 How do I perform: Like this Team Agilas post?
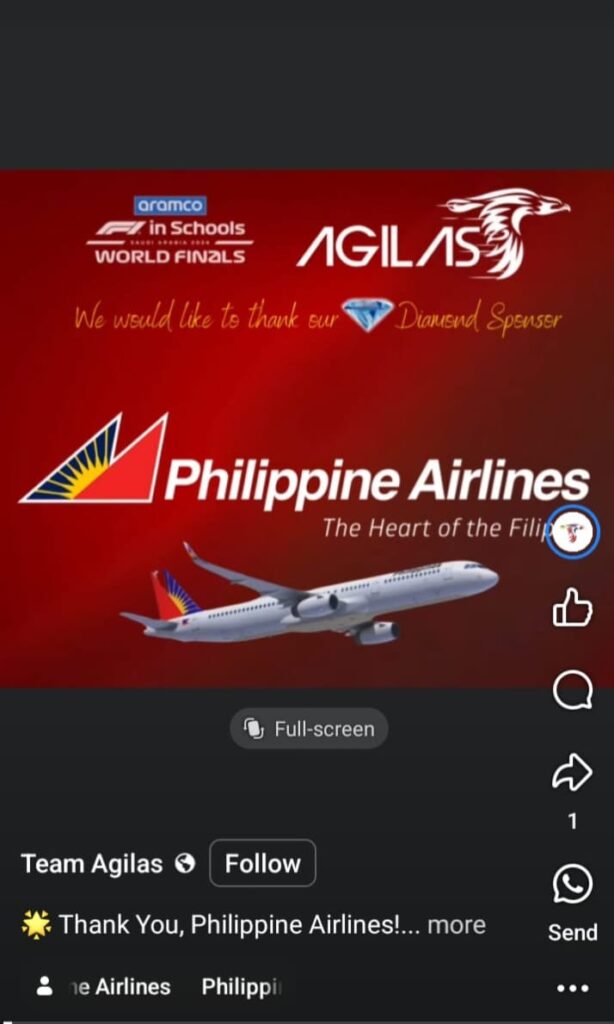point(573,609)
